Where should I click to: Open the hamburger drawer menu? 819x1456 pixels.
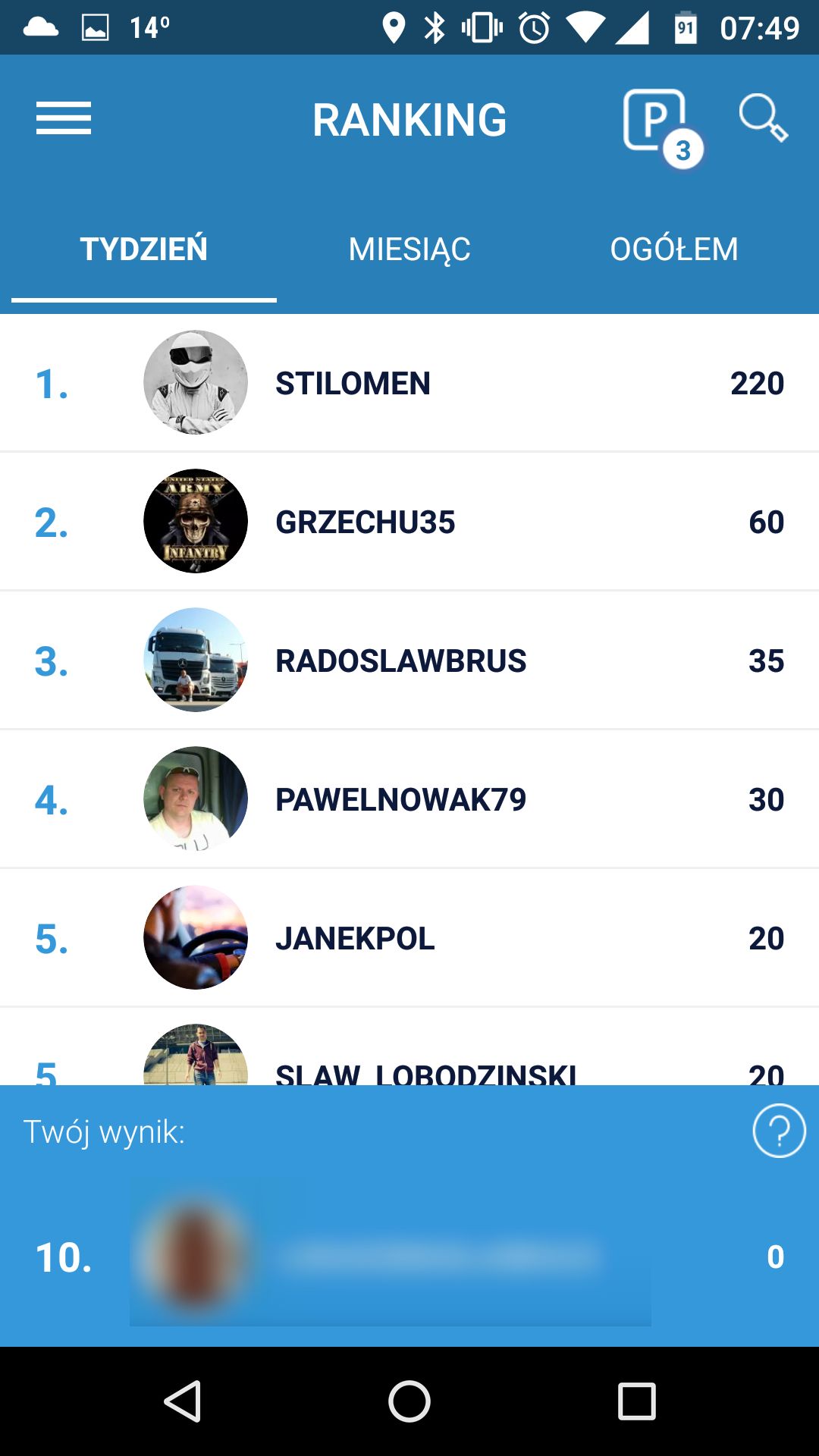(64, 118)
